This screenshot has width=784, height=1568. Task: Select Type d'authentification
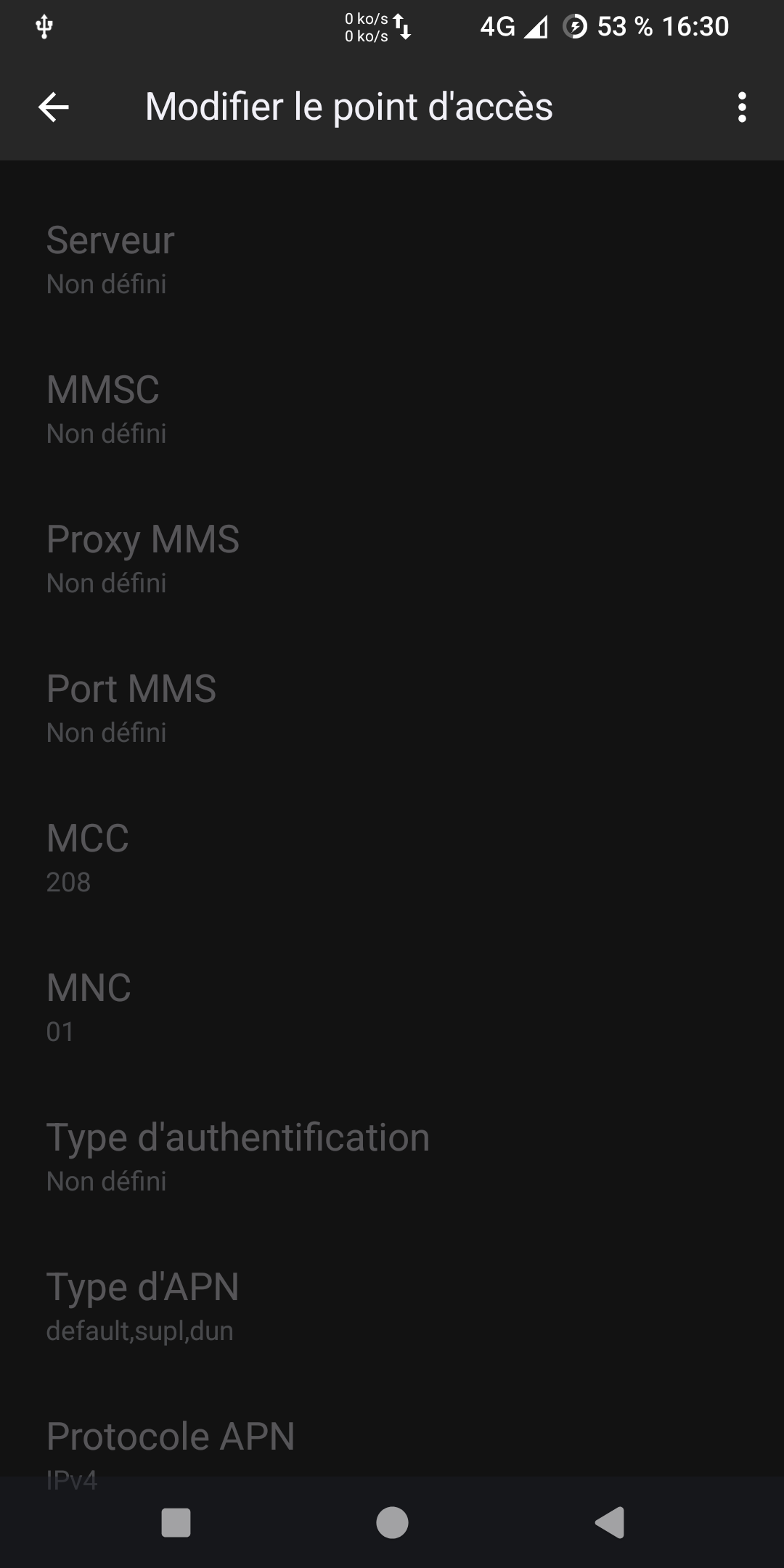coord(392,1157)
